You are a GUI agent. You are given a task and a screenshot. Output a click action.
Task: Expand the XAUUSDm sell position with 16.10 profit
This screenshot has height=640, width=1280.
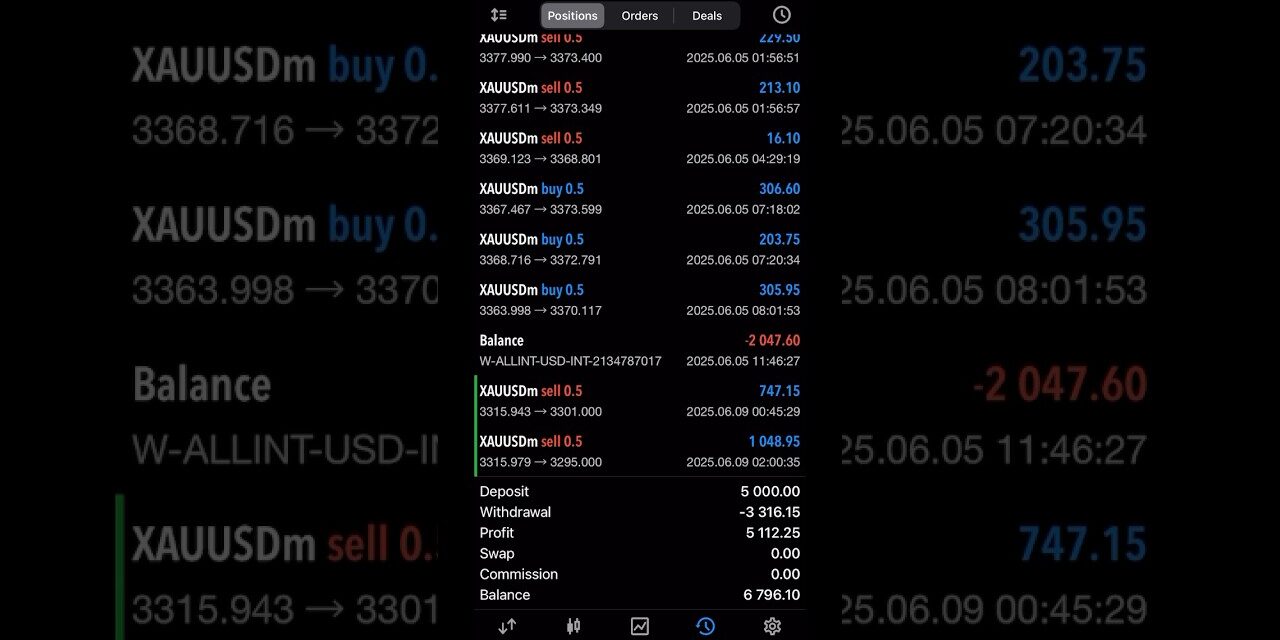(639, 148)
